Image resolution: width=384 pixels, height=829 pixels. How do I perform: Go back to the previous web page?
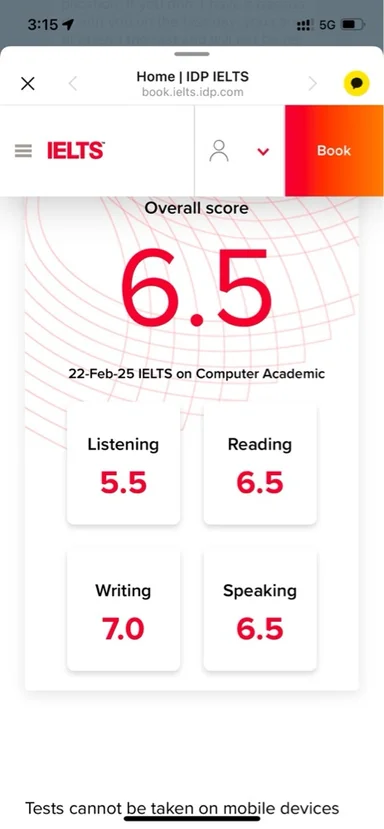click(73, 84)
